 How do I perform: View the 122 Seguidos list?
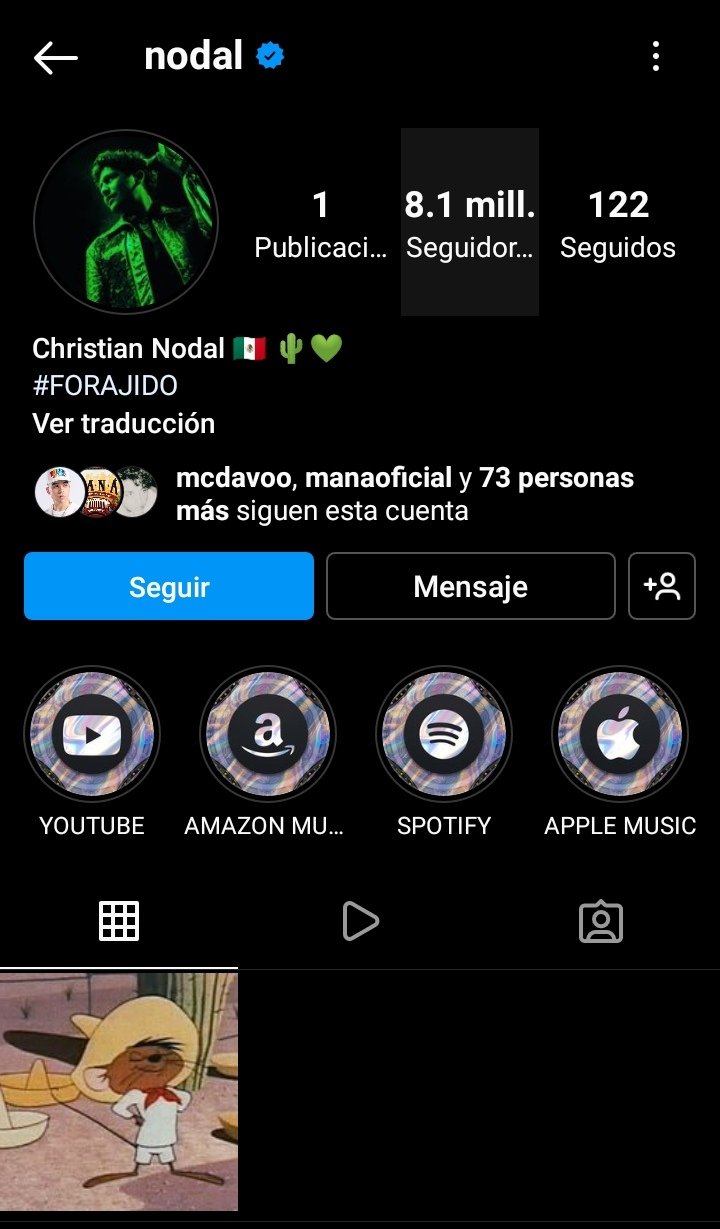pyautogui.click(x=619, y=222)
